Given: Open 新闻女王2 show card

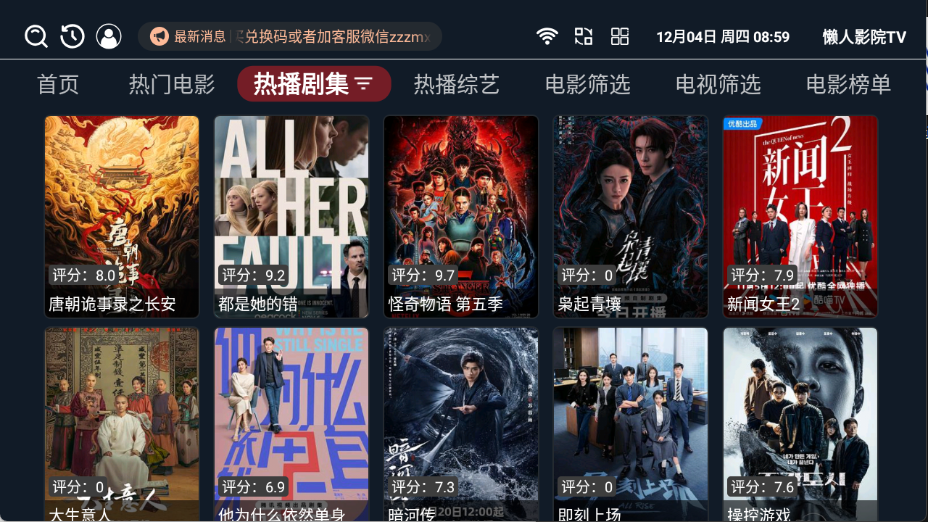Looking at the screenshot, I should (x=800, y=216).
